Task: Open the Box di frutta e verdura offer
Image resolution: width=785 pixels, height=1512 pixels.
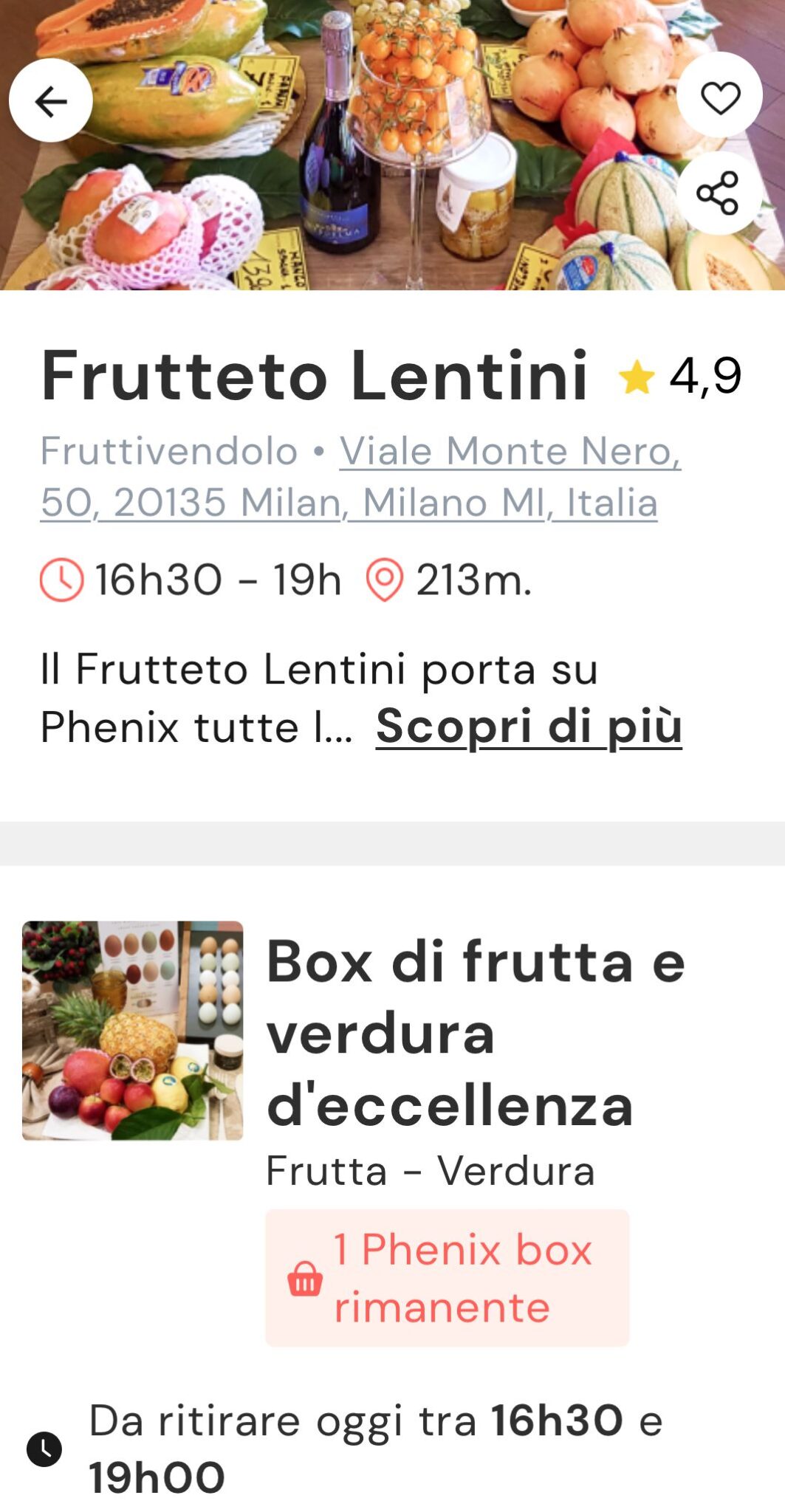Action: [x=392, y=1133]
